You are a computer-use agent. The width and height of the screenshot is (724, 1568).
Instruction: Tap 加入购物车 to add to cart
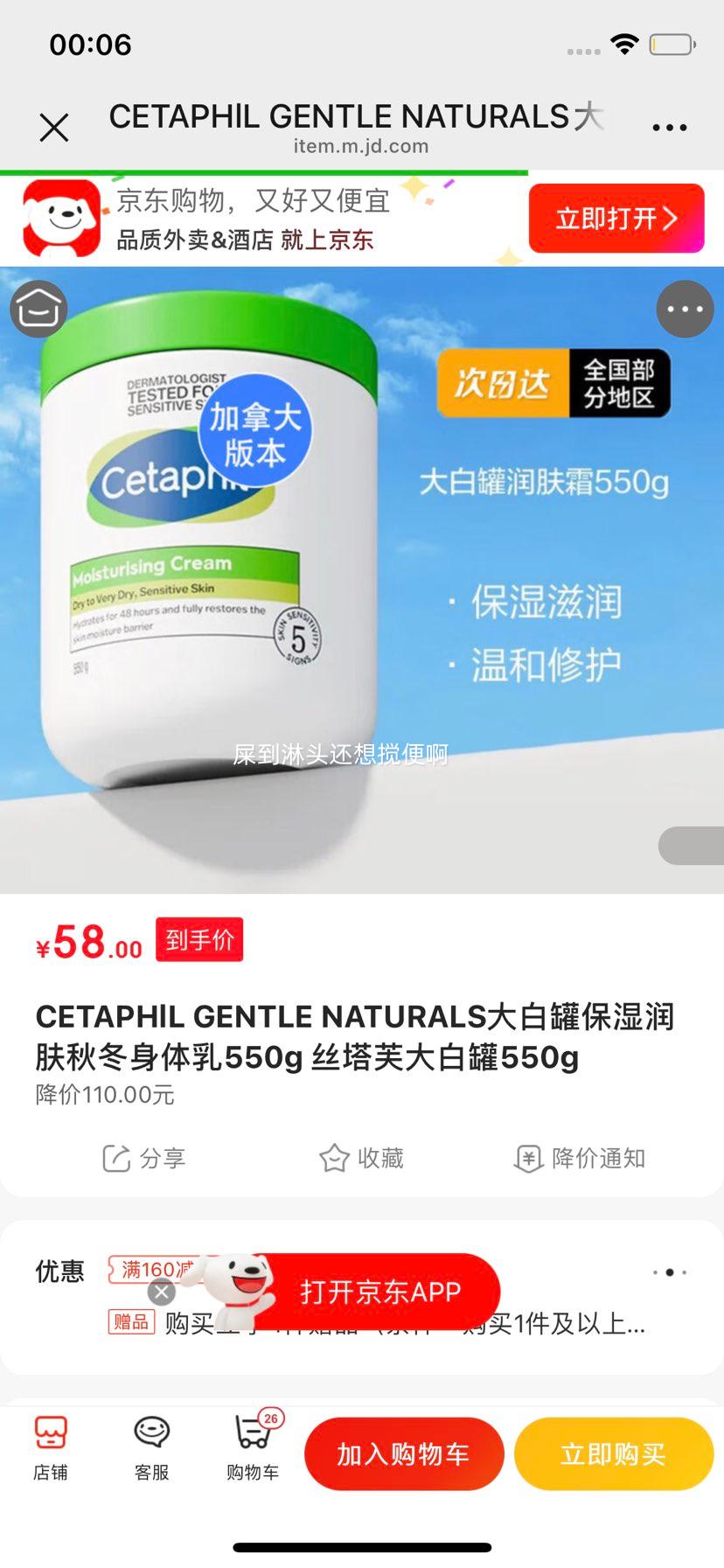click(403, 1453)
